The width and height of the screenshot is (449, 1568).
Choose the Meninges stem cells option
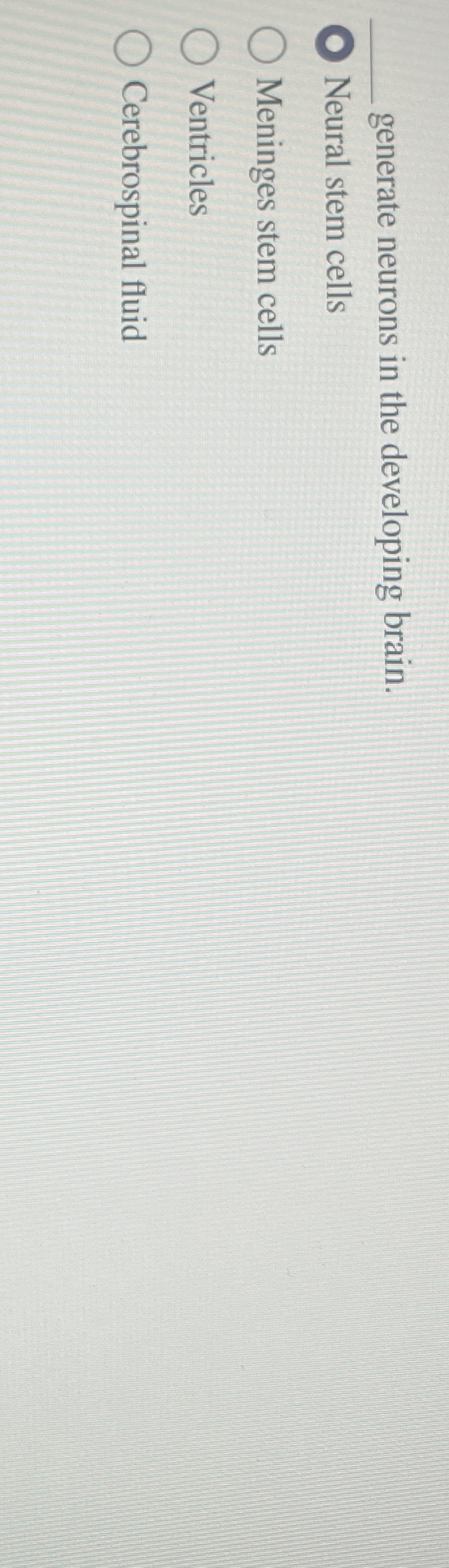pos(267,45)
